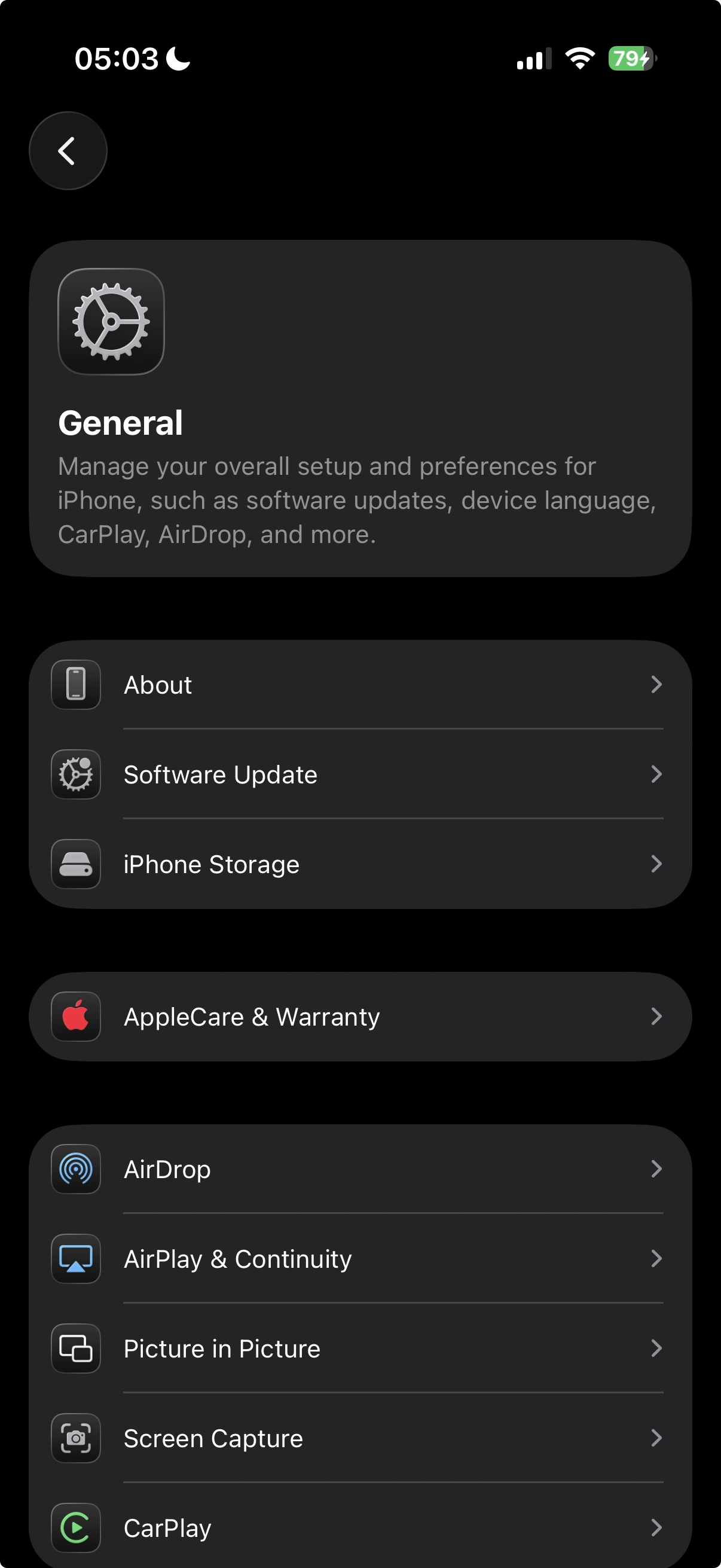Open Software Update settings
721x1568 pixels.
tap(360, 774)
